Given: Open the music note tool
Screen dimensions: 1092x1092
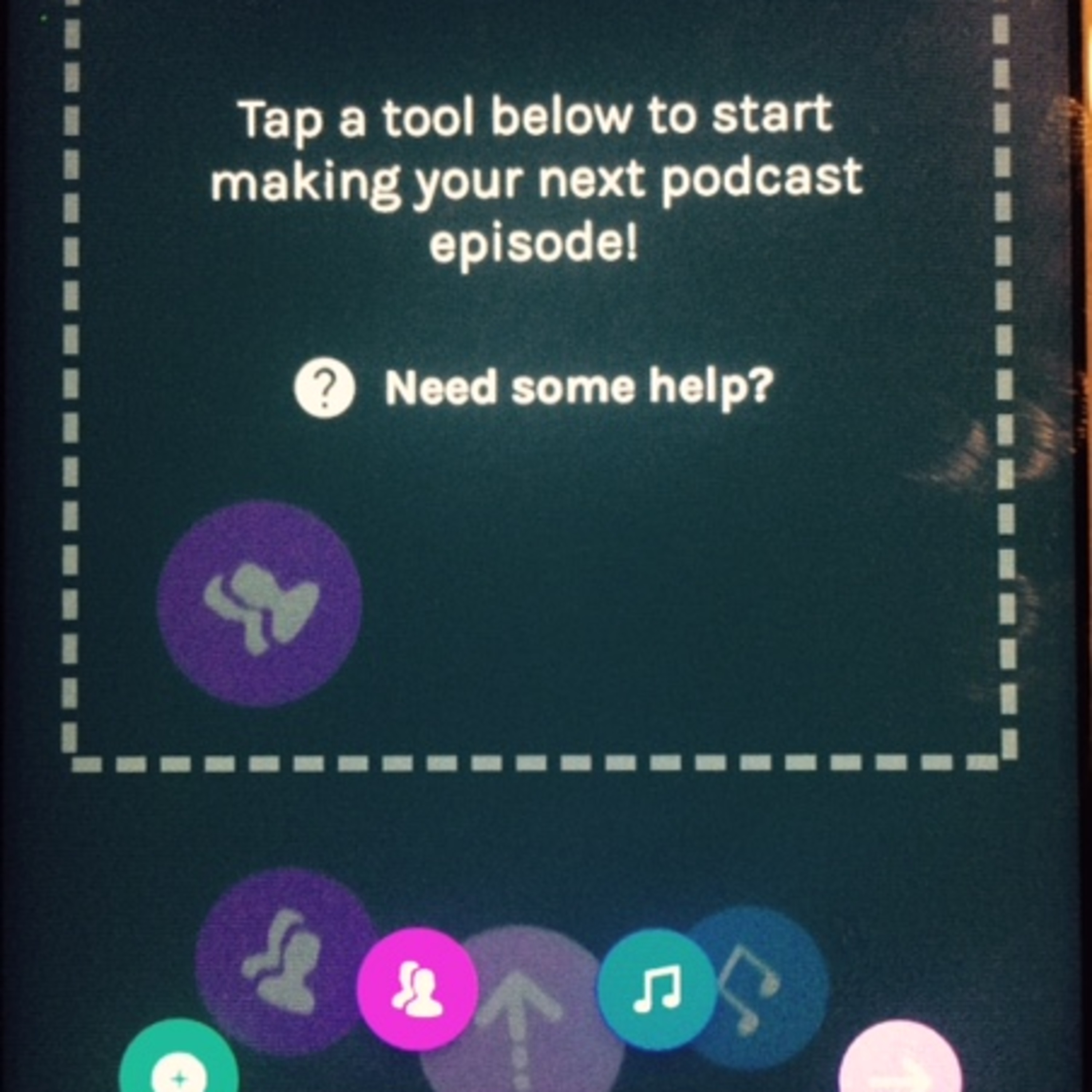Looking at the screenshot, I should coord(657,989).
